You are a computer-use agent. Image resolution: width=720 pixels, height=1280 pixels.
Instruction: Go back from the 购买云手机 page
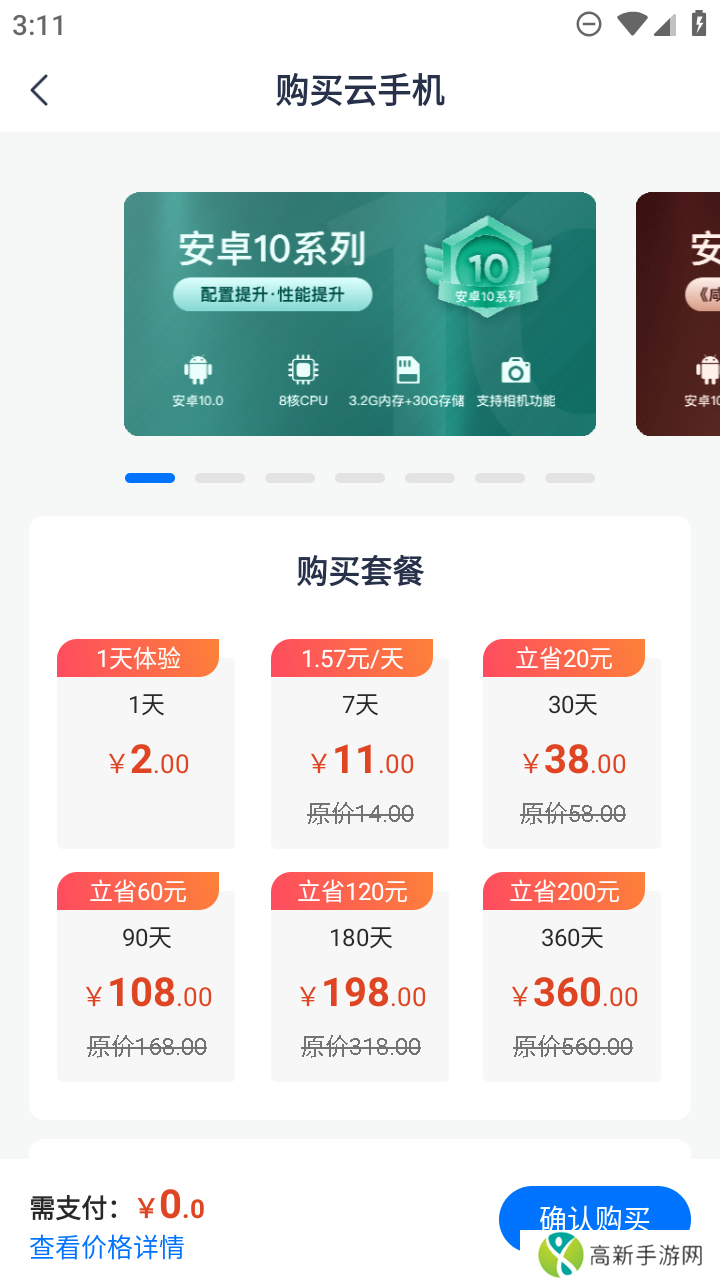[x=40, y=91]
